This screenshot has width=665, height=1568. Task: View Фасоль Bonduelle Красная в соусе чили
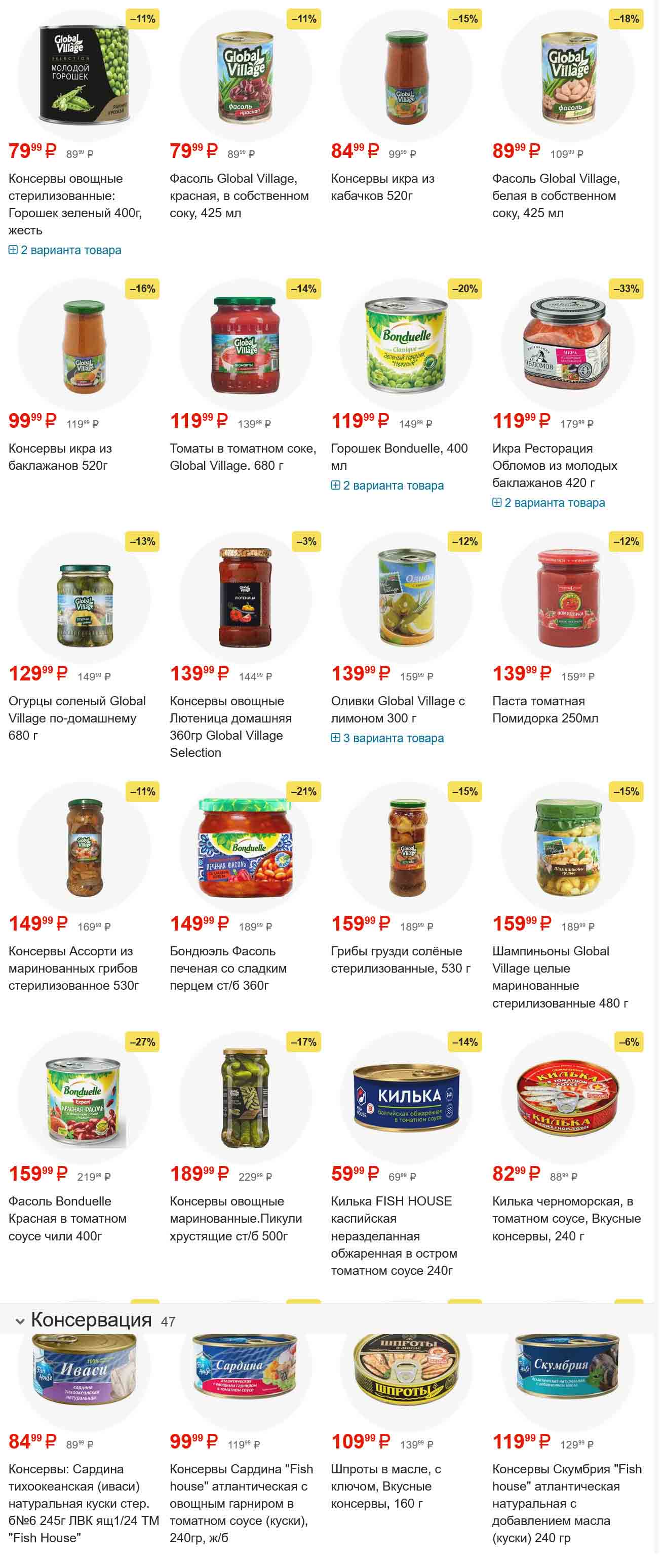pos(67,1218)
